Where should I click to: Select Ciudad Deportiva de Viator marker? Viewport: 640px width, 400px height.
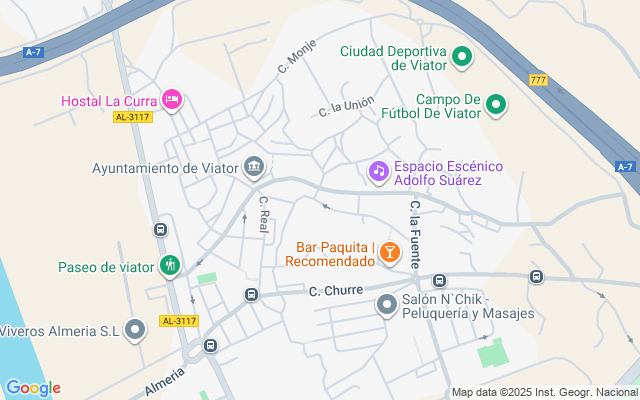[462, 57]
